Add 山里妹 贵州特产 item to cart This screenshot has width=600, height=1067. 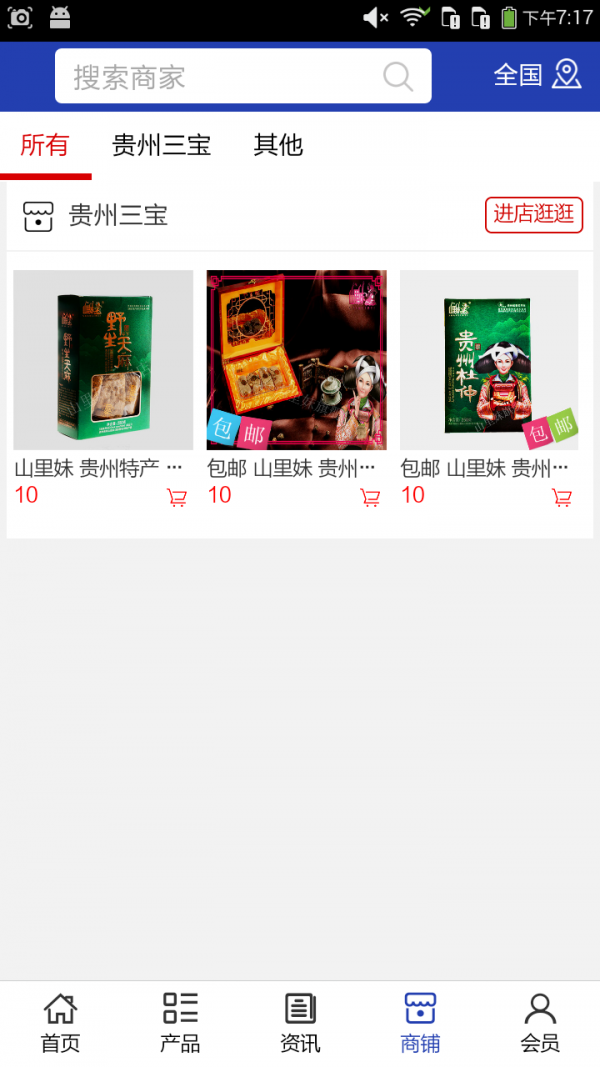coord(177,497)
